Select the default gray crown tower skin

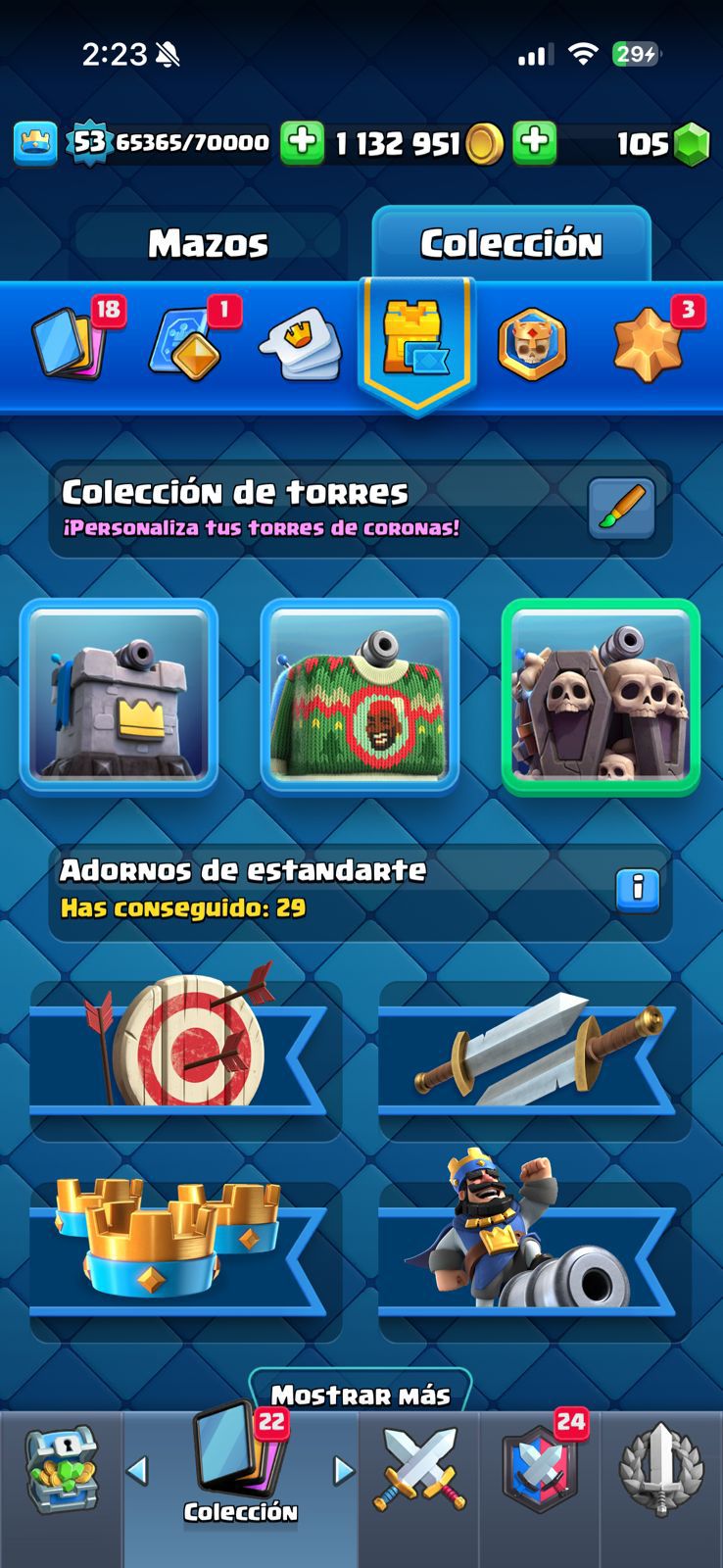click(x=119, y=695)
